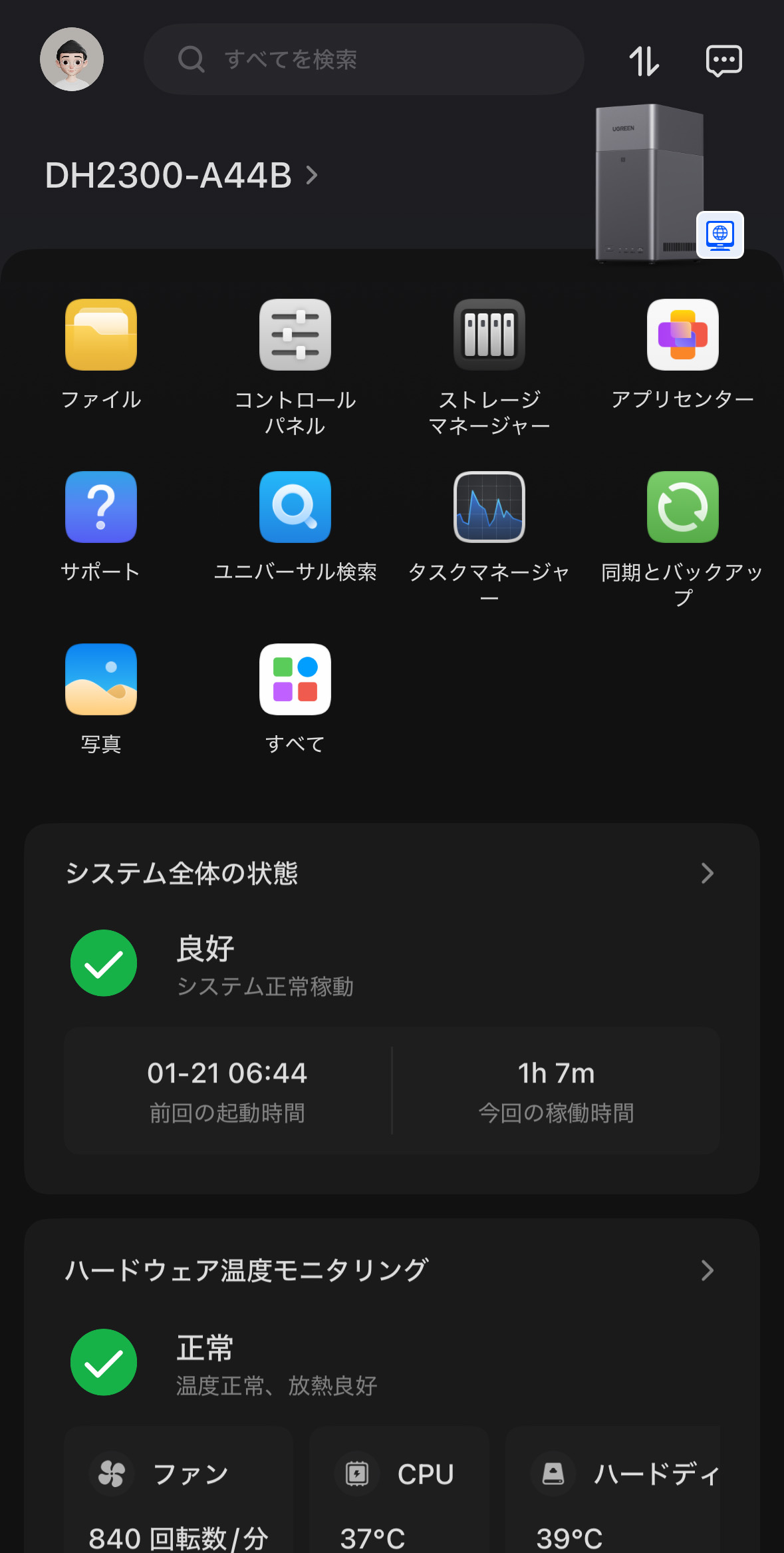Open the messages icon at top right

724,60
